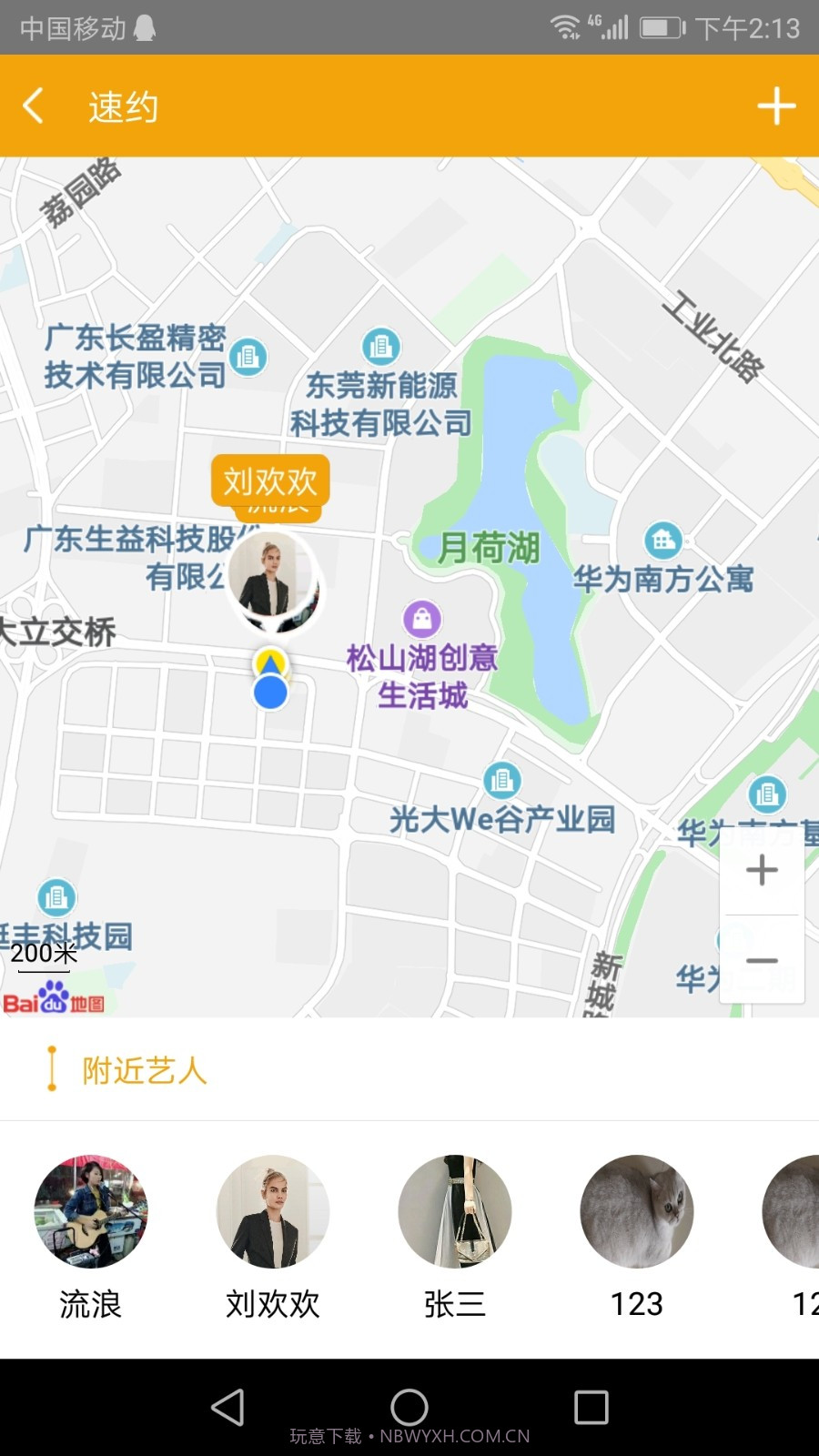Open the 华为南方公寓 apartment marker

pyautogui.click(x=662, y=540)
